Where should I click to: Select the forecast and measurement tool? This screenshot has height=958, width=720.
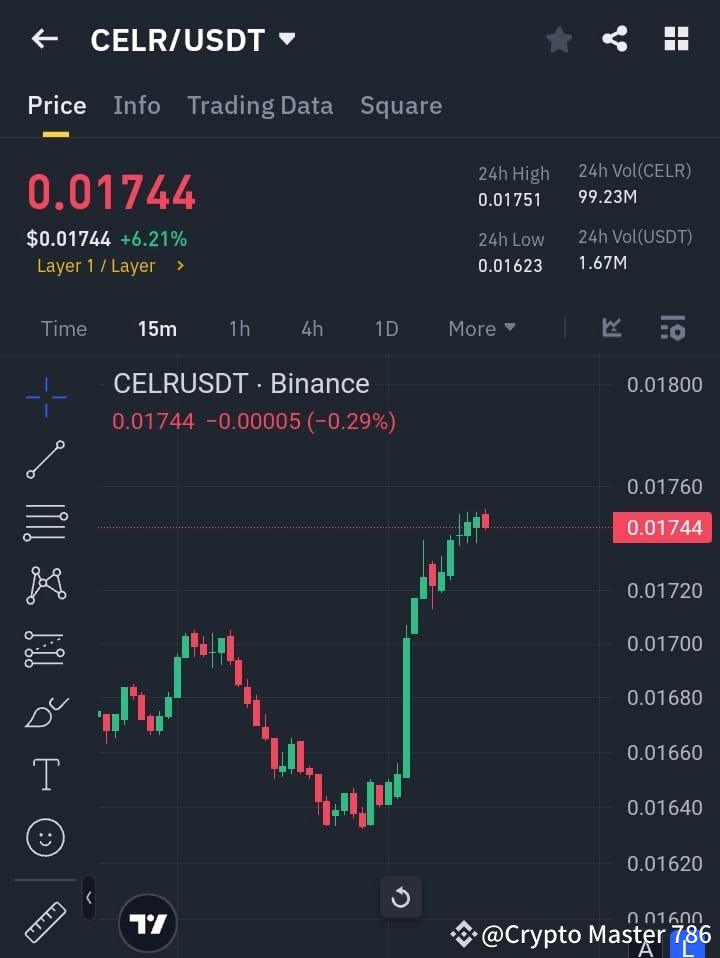click(x=45, y=648)
